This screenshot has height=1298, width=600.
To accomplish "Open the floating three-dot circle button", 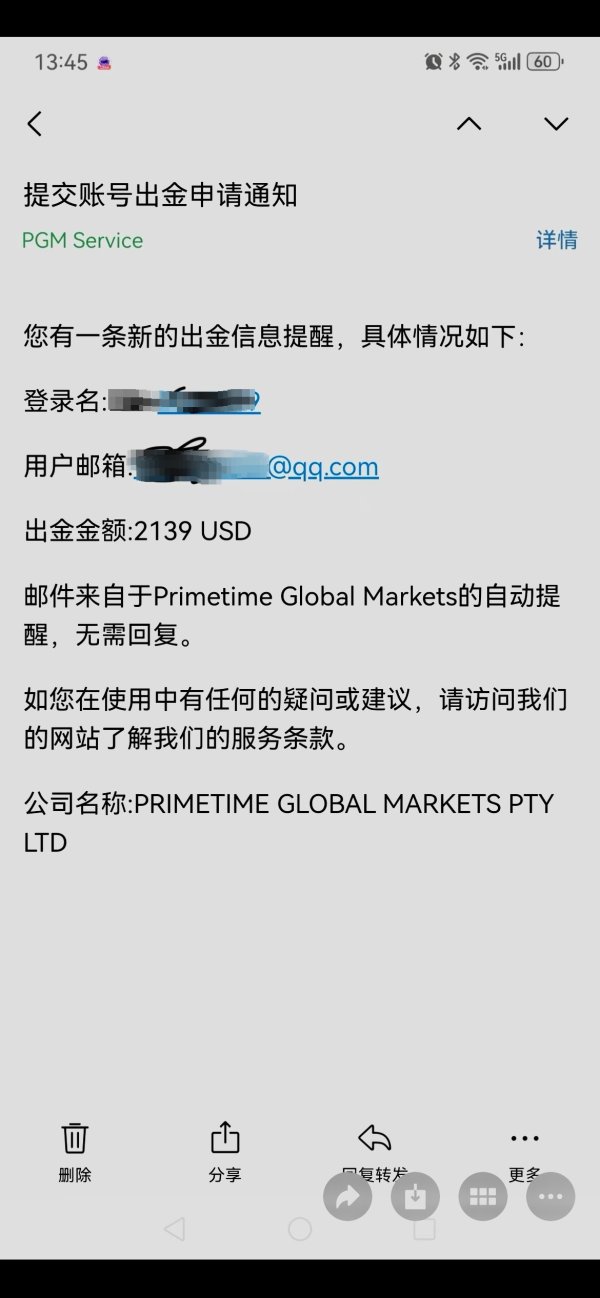I will tap(550, 1197).
